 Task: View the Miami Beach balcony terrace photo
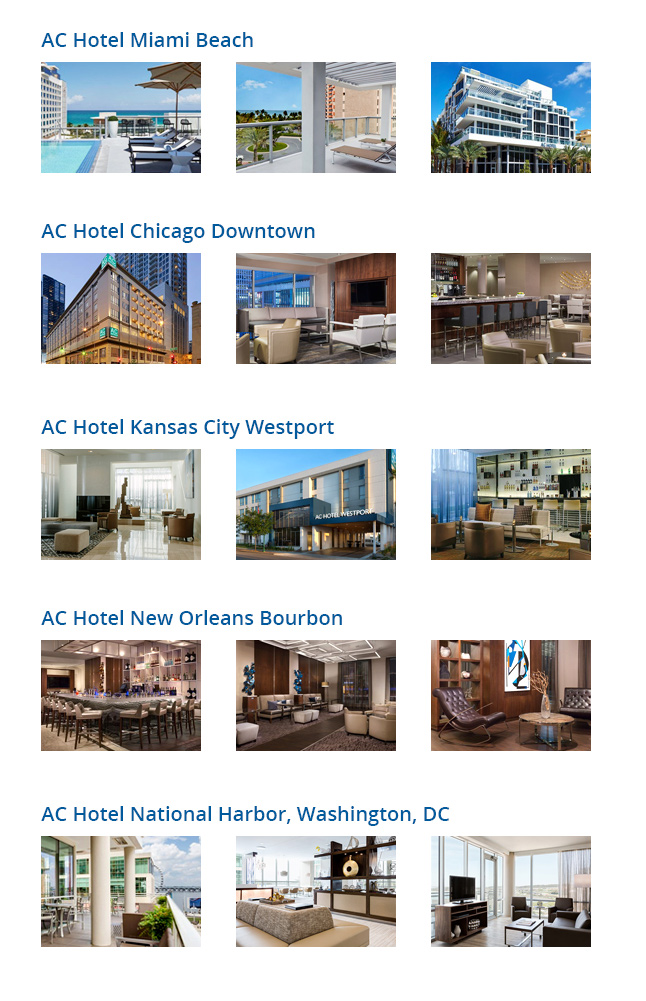(x=316, y=117)
